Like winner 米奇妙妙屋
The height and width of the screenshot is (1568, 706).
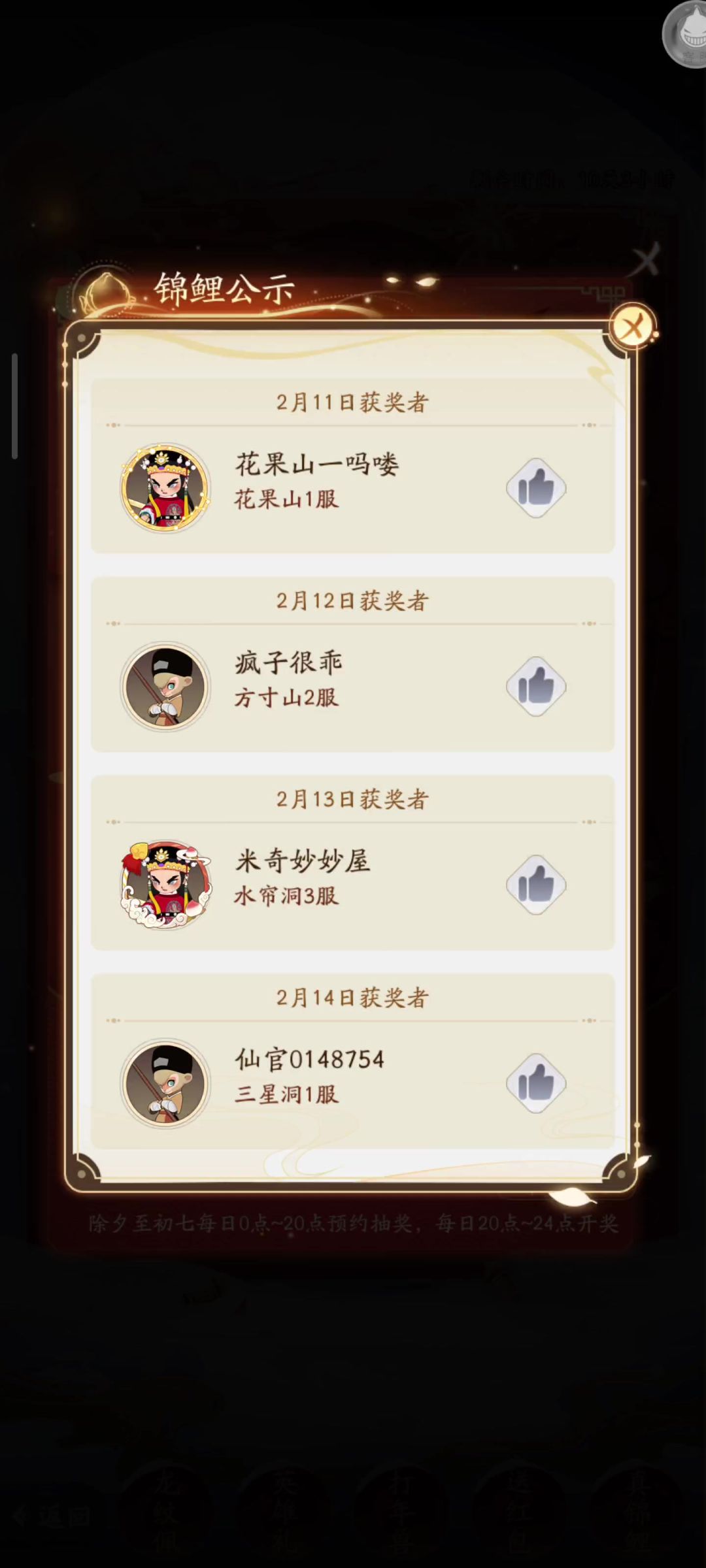535,885
